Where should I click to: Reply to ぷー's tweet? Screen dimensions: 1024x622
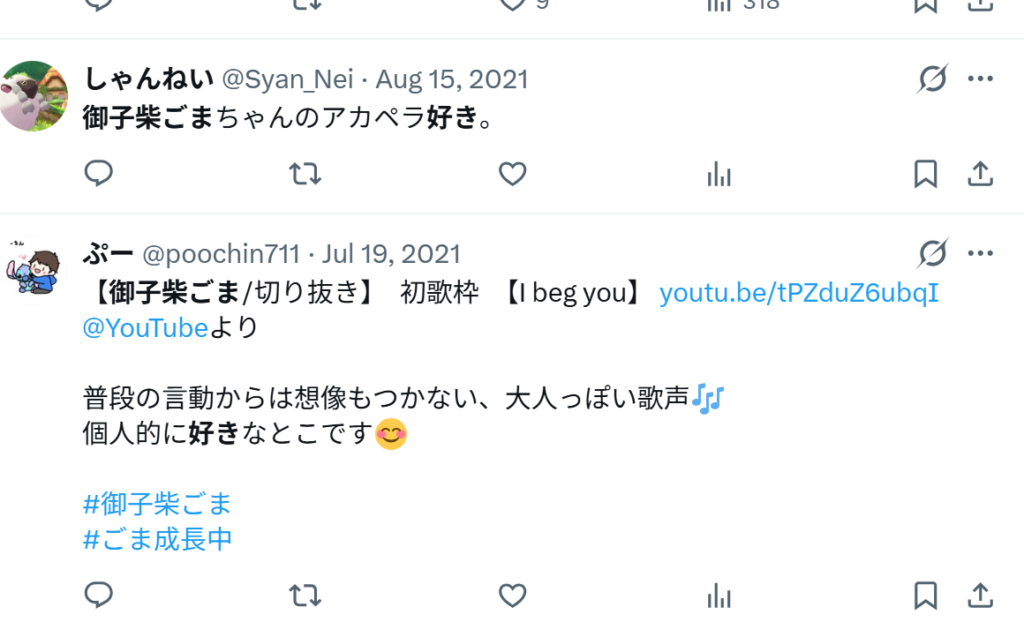pyautogui.click(x=98, y=597)
